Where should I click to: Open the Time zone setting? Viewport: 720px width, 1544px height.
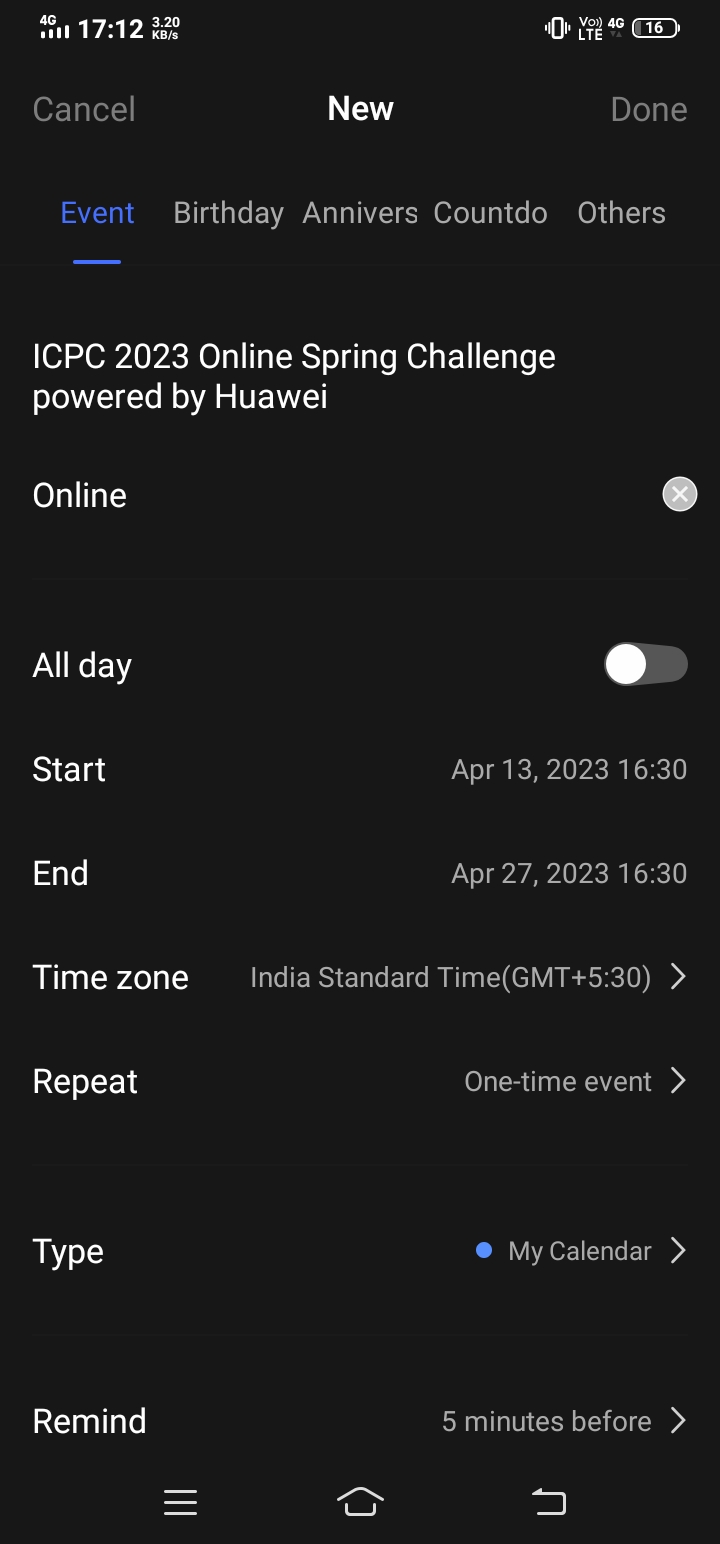tap(466, 977)
